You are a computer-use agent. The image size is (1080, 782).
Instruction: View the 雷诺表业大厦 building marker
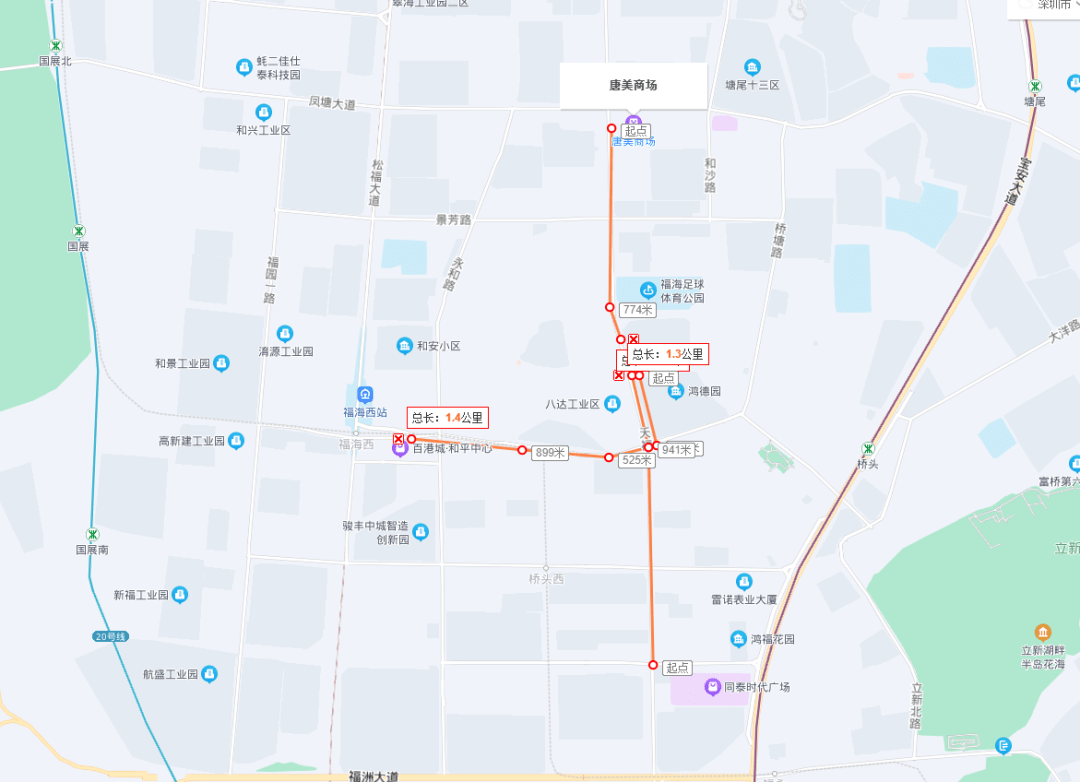(x=744, y=582)
